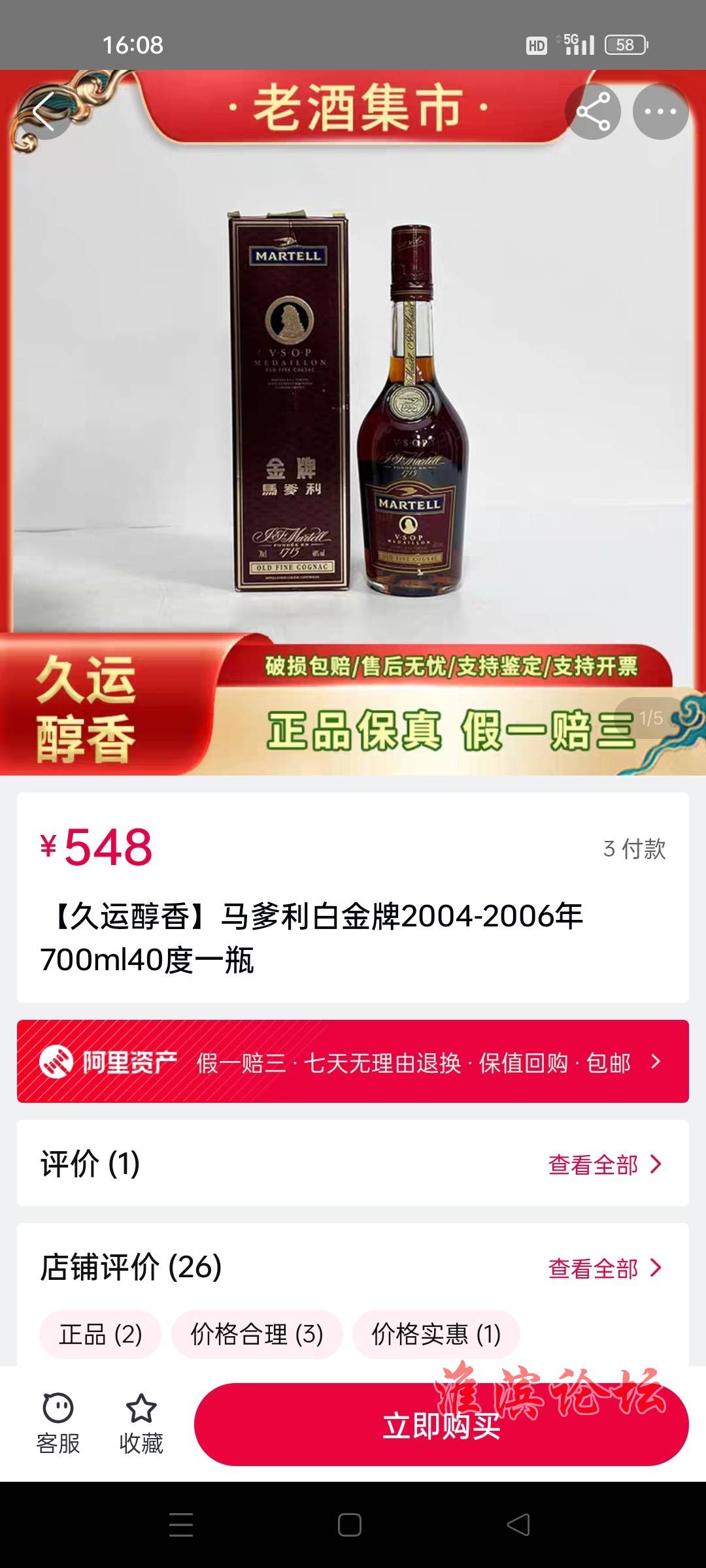
Task: Open the 阿里资产 guarantee banner
Action: tap(353, 1062)
